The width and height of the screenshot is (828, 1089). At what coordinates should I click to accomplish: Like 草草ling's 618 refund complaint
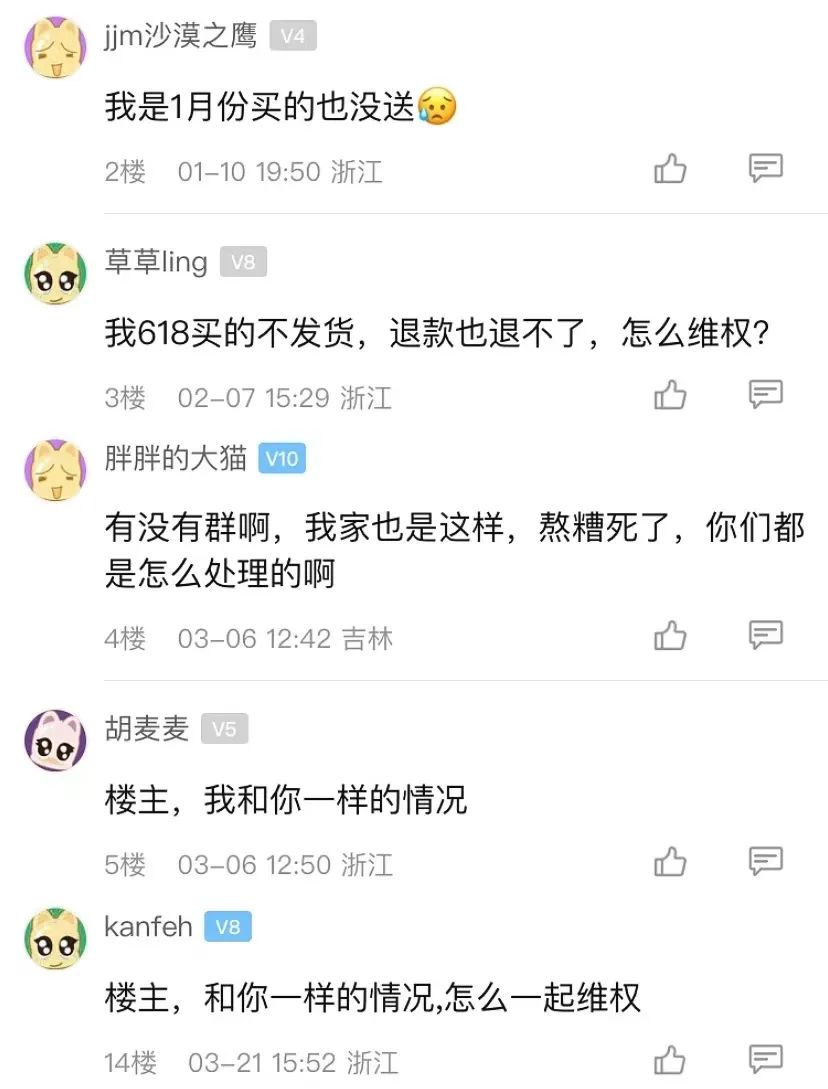(671, 394)
